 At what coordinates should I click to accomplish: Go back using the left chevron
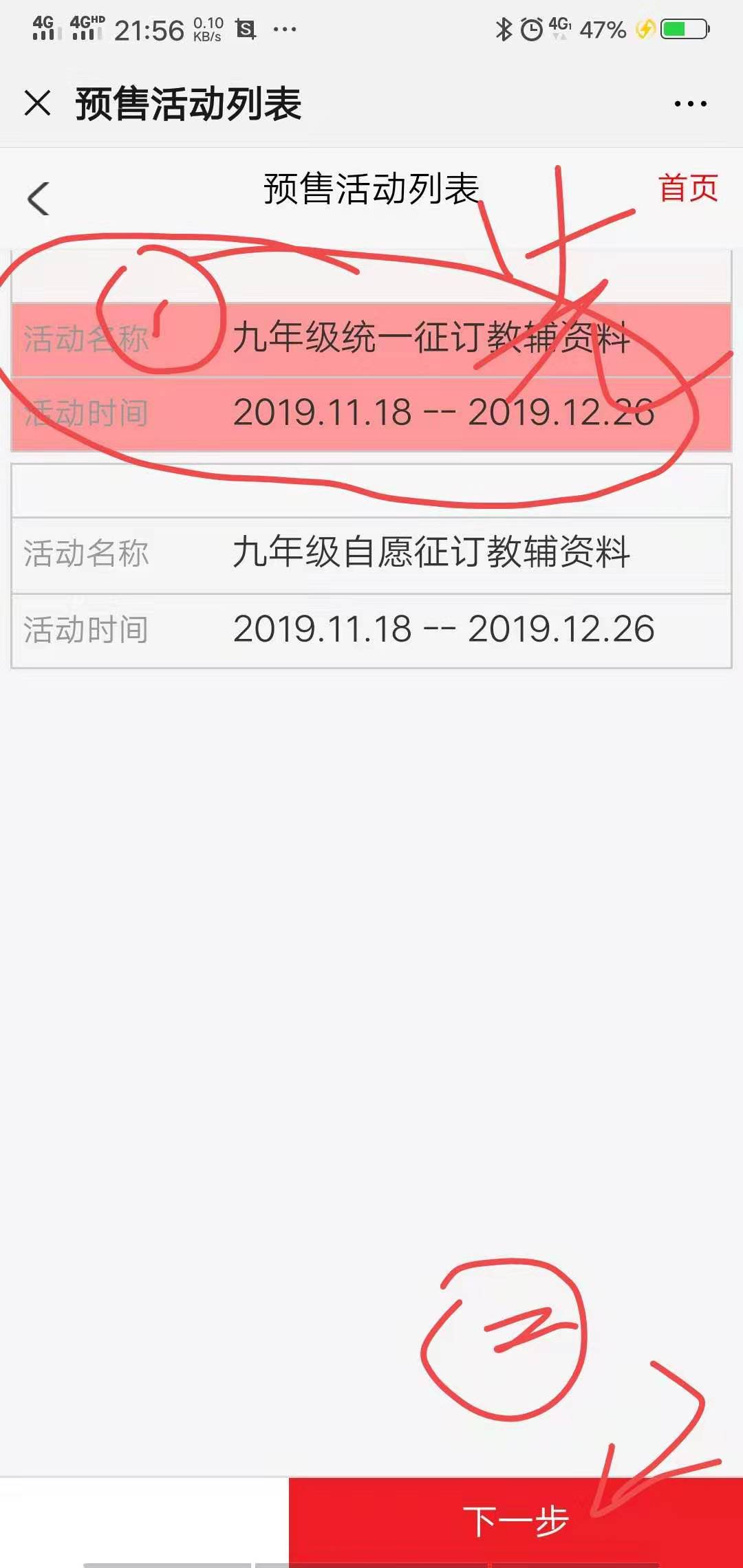39,199
